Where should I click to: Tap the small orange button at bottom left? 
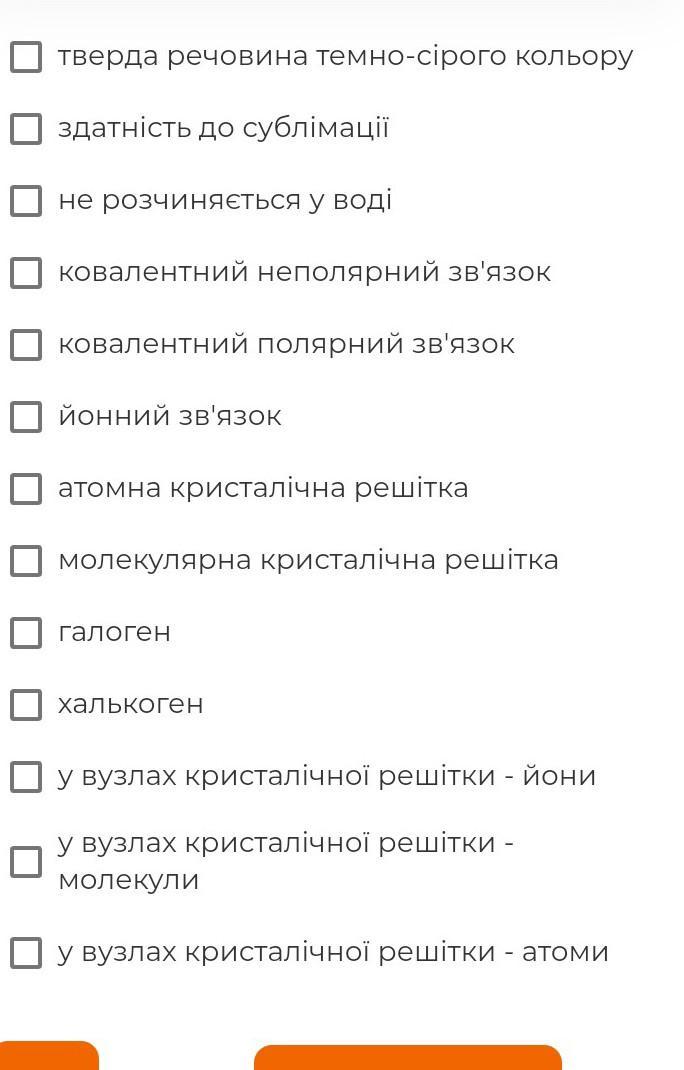pos(48,1057)
